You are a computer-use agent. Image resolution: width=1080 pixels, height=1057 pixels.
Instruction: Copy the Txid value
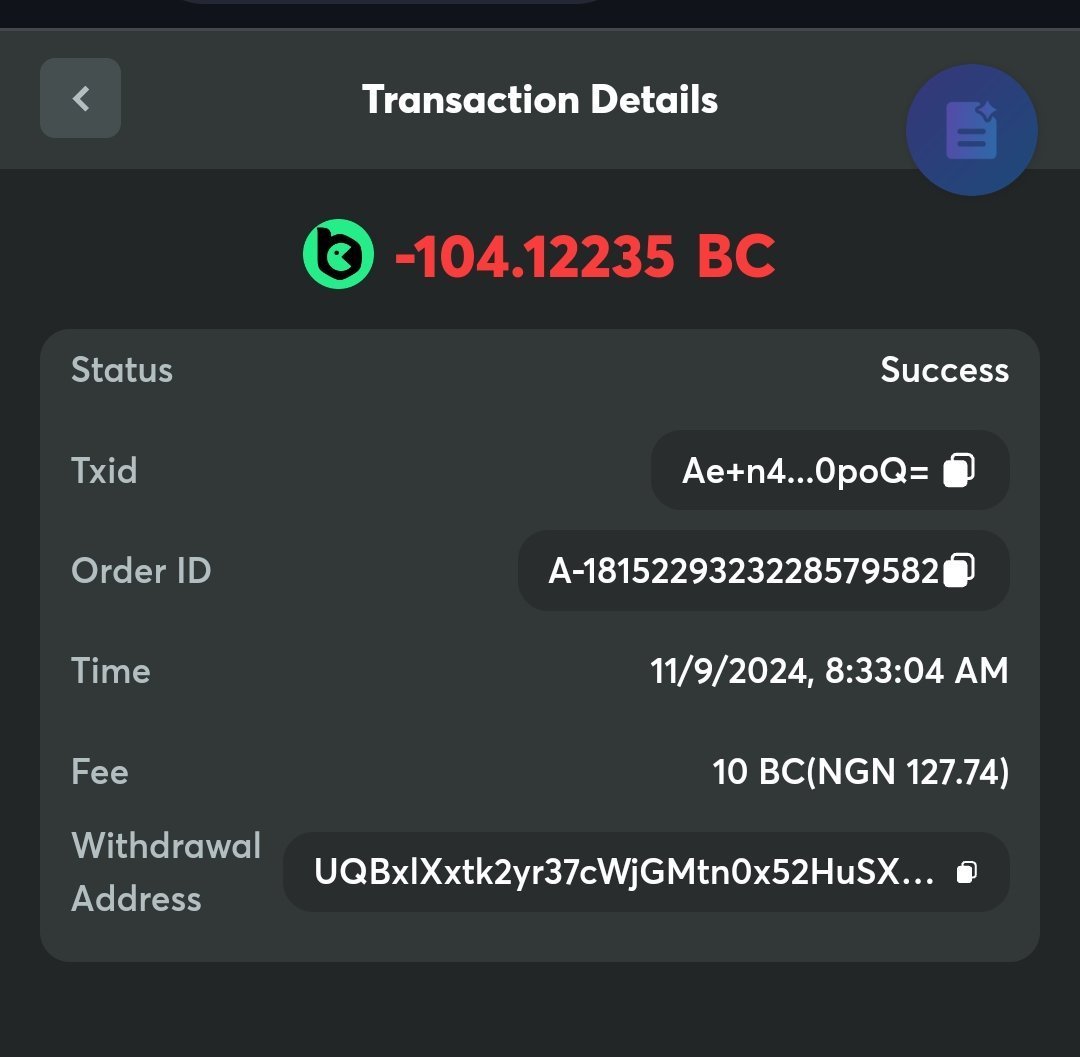click(959, 470)
